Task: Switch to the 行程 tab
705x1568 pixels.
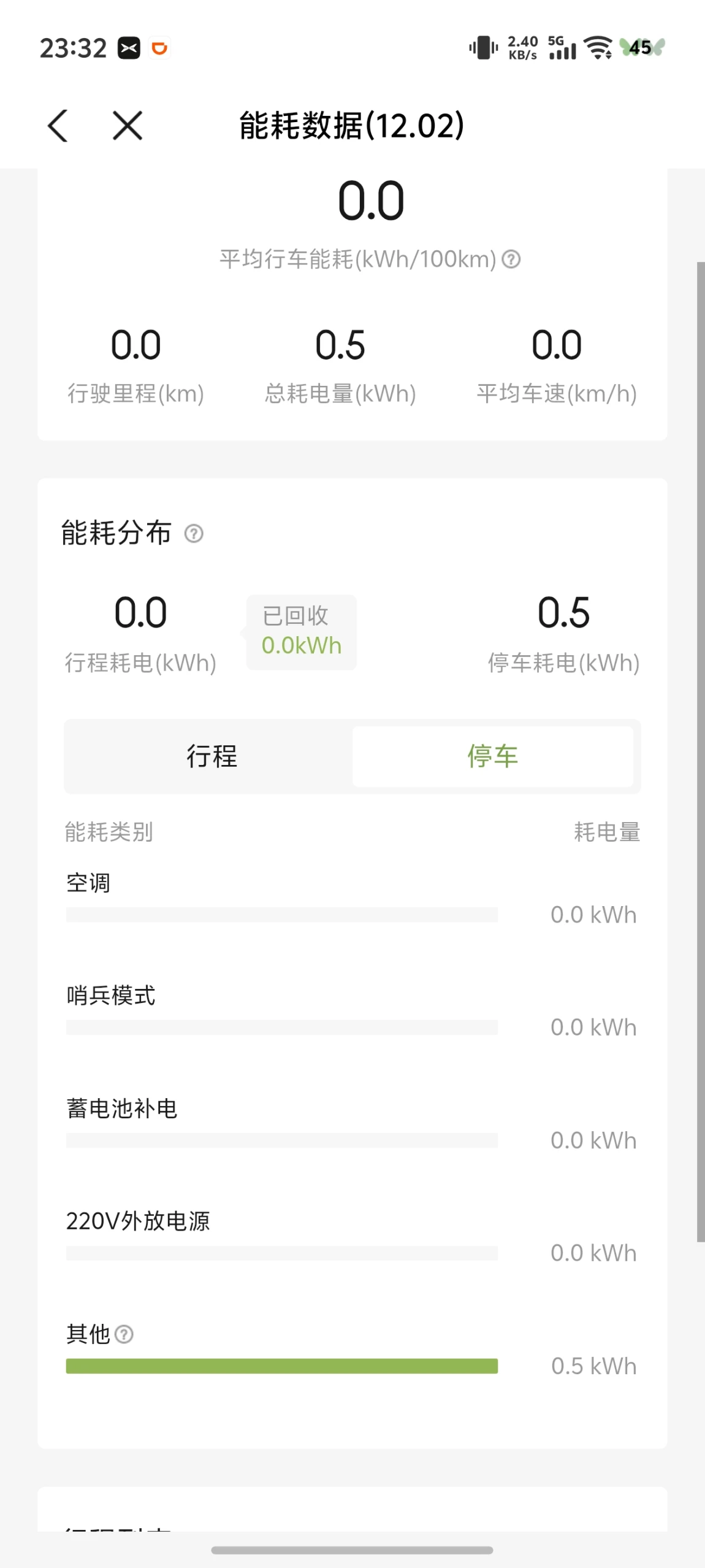Action: pyautogui.click(x=211, y=756)
